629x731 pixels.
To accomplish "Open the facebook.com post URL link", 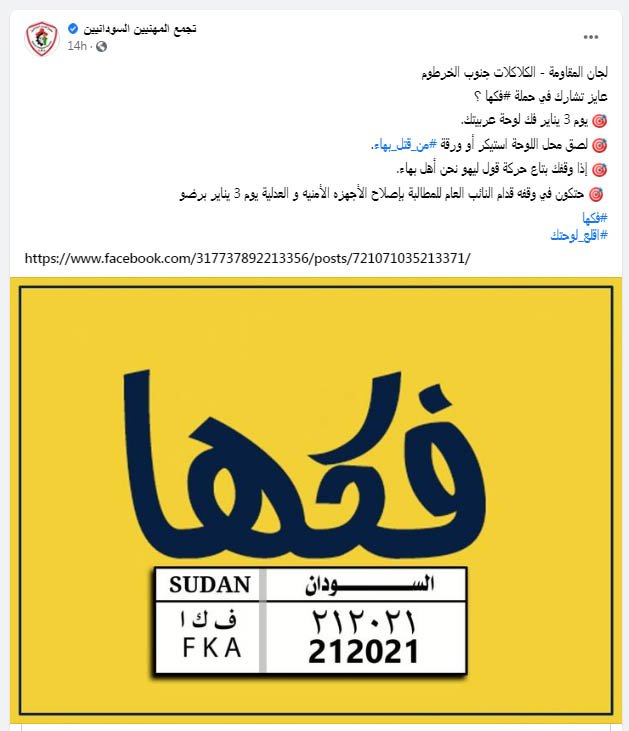I will point(246,258).
